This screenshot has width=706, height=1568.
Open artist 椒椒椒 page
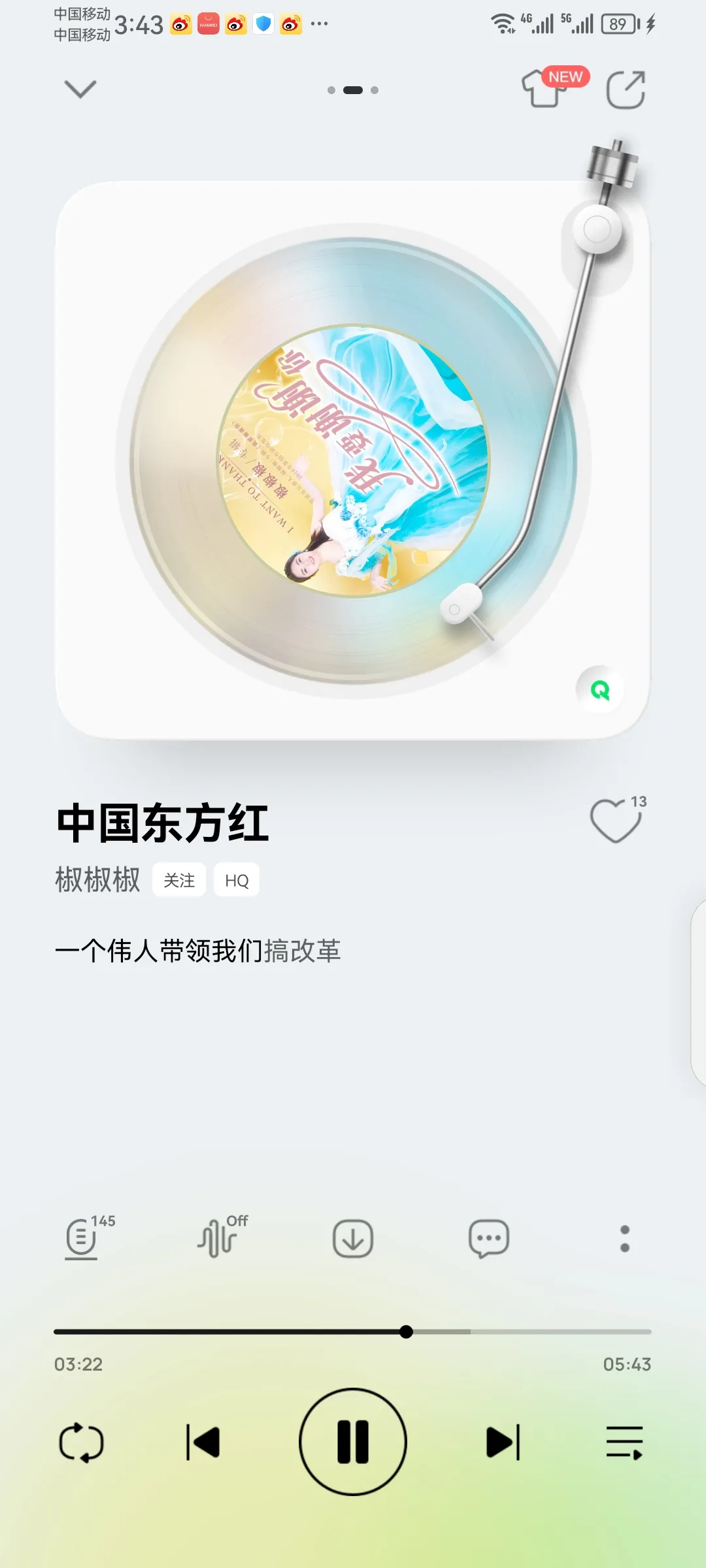97,880
